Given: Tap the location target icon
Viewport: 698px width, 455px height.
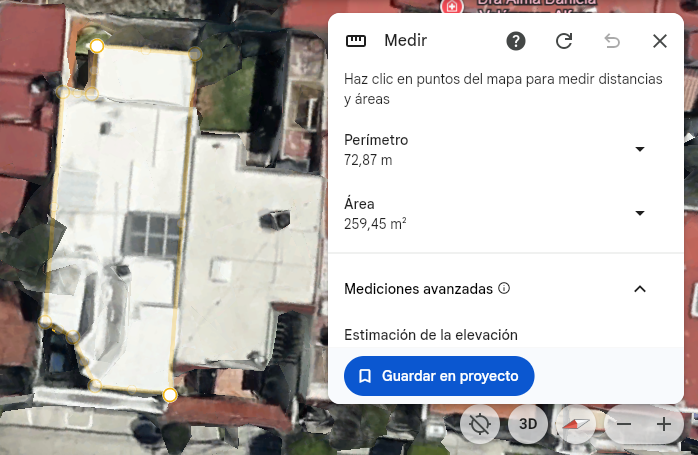Looking at the screenshot, I should coord(480,423).
